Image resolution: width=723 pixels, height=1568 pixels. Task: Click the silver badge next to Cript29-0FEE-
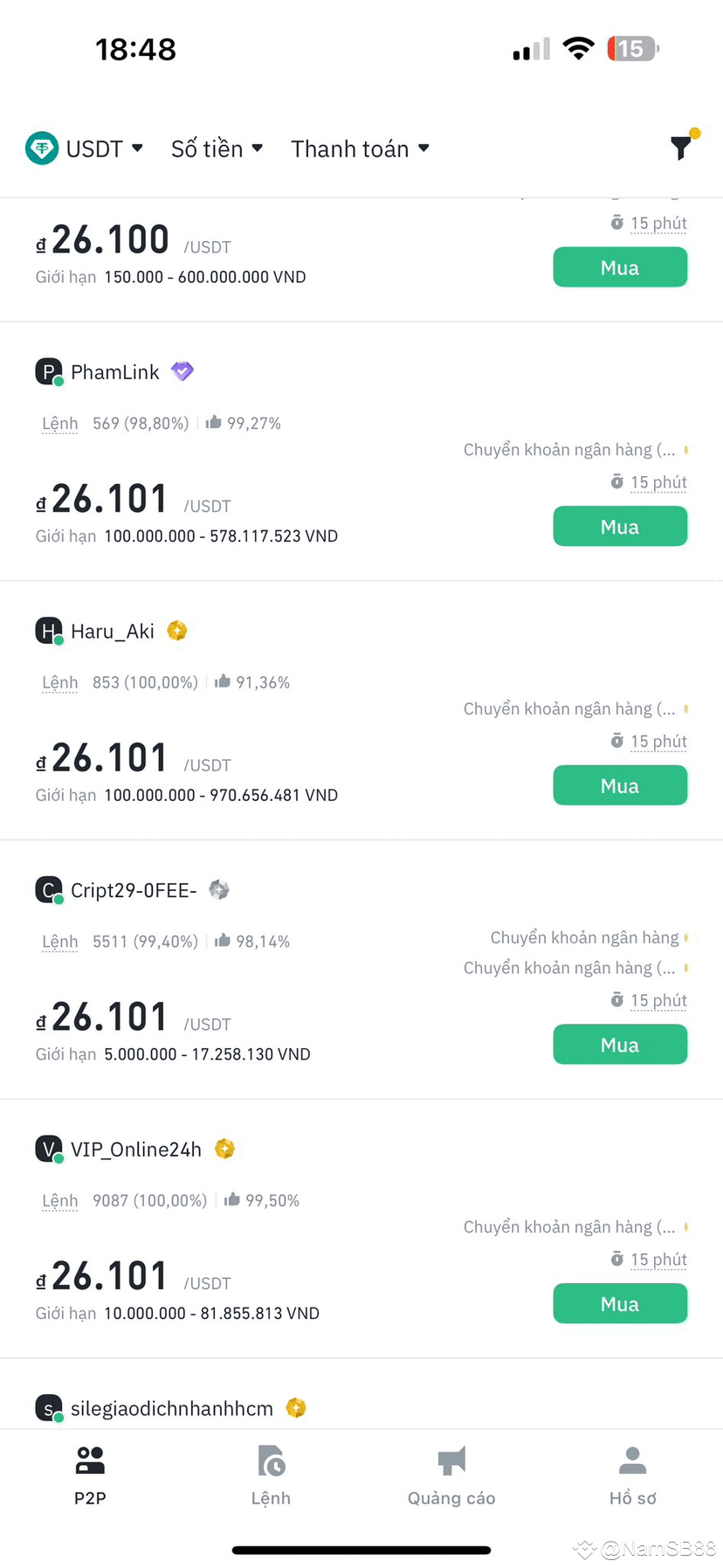pos(219,889)
